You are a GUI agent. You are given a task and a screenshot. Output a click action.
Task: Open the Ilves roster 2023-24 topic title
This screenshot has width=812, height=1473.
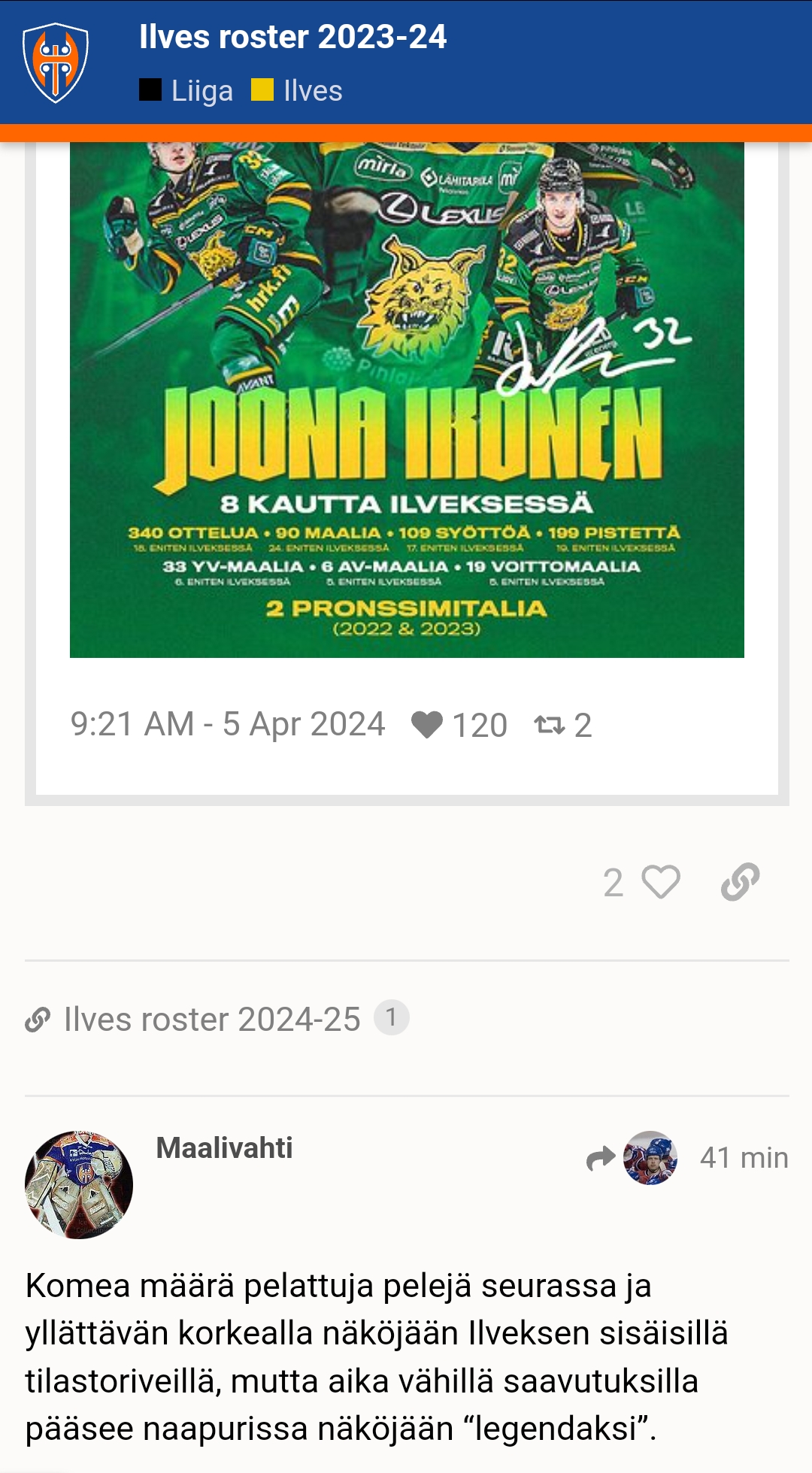tap(292, 37)
